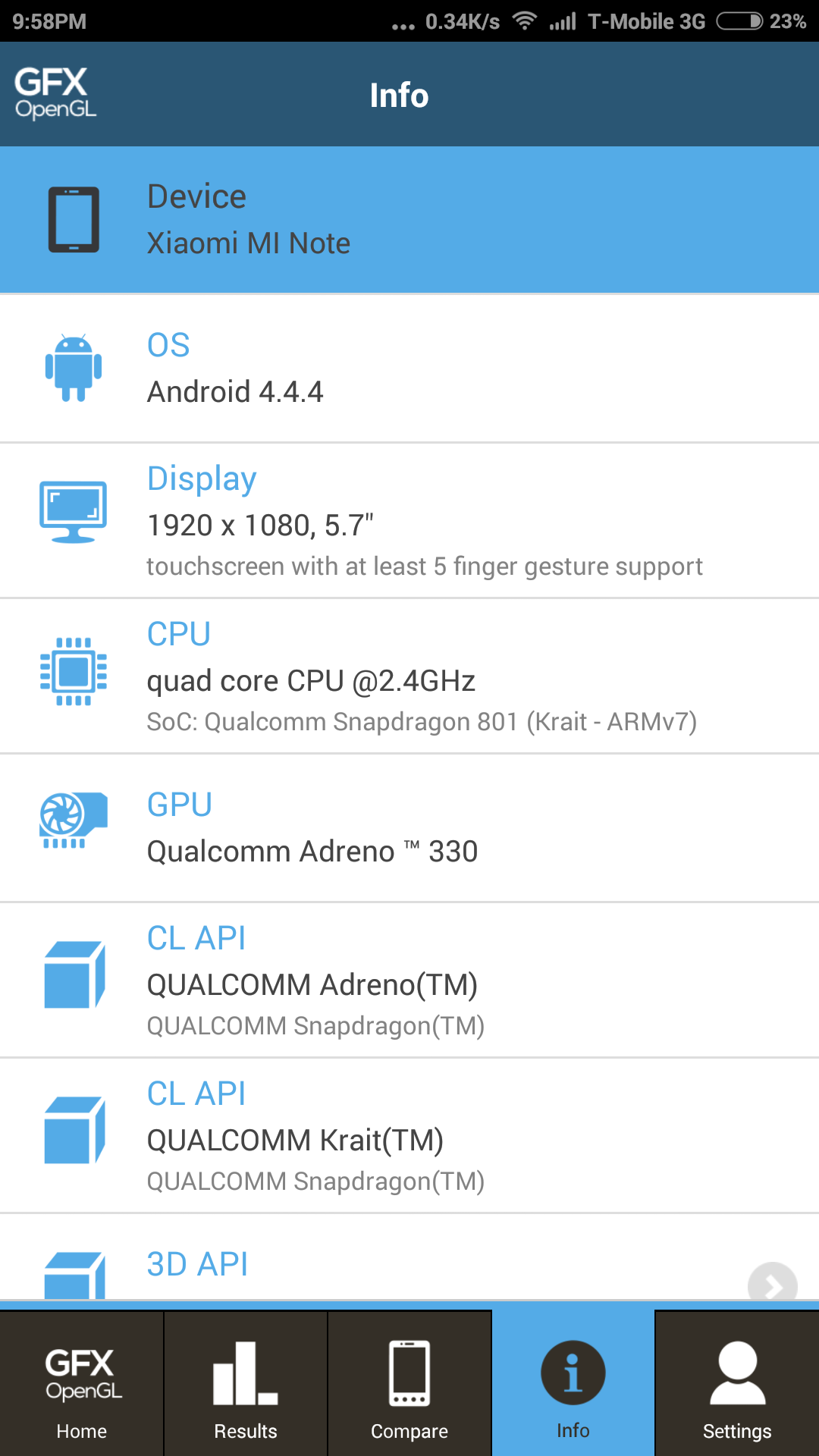The width and height of the screenshot is (819, 1456).
Task: Select the Device Xiaomi MI Note row
Action: coord(409,220)
